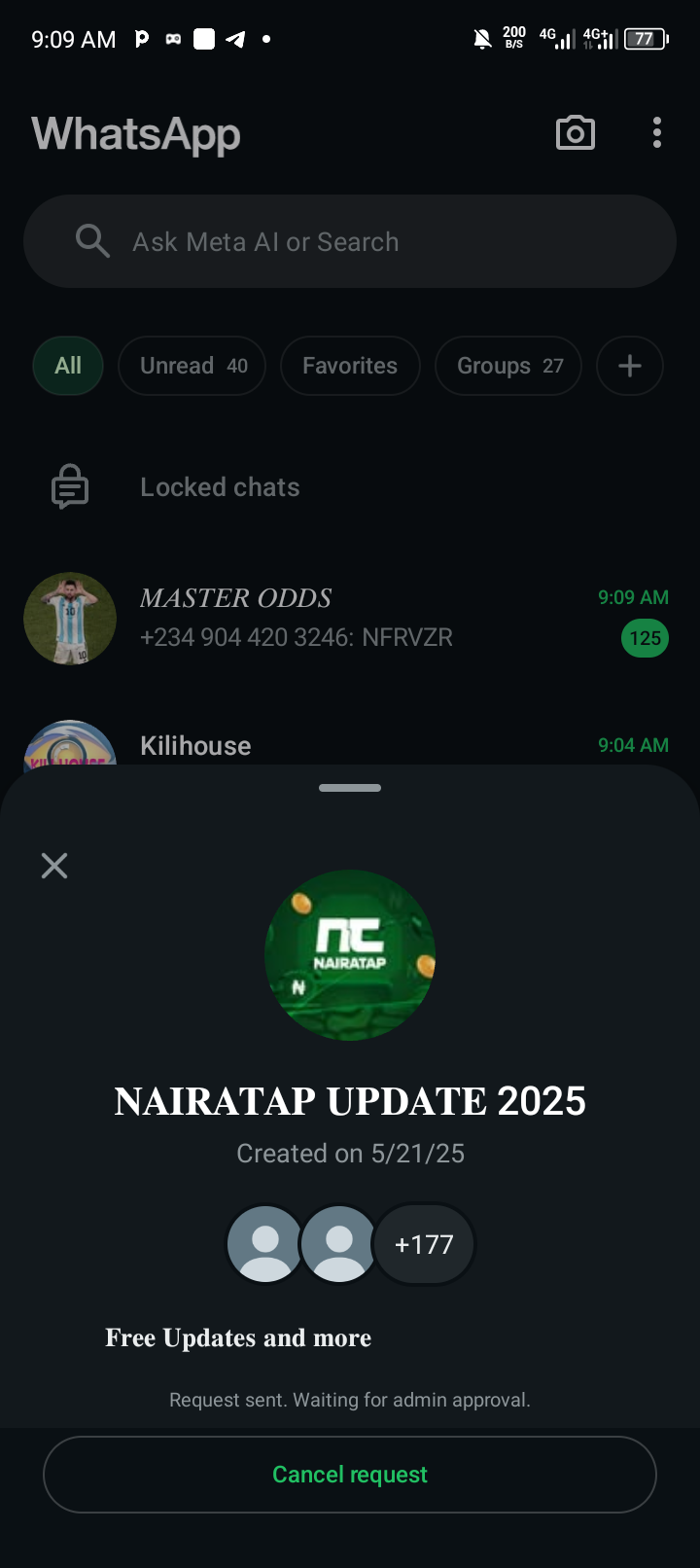
Task: Cancel the group join request
Action: (x=350, y=1475)
